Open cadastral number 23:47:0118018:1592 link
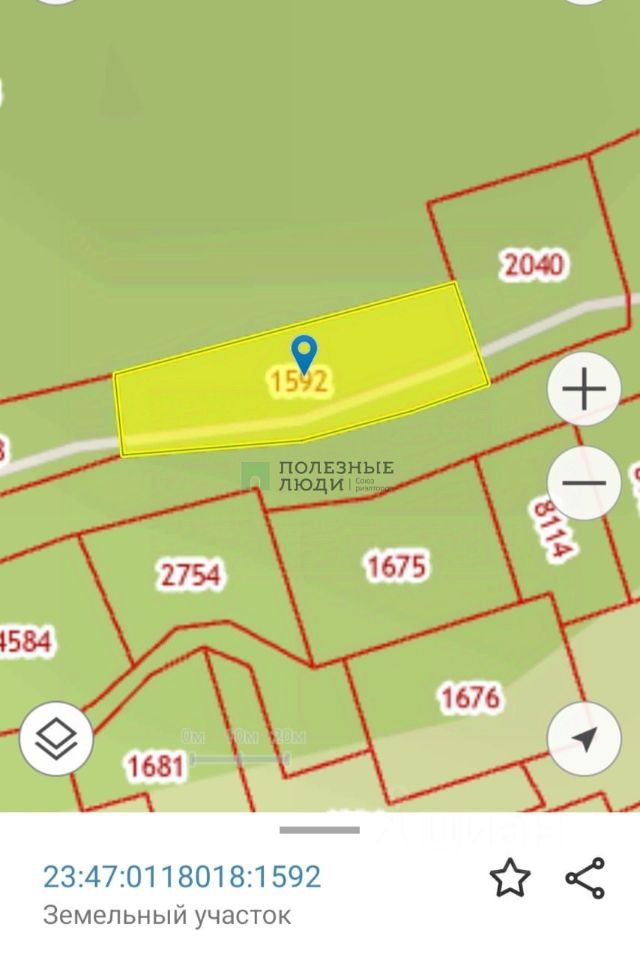The image size is (640, 960). click(x=181, y=876)
